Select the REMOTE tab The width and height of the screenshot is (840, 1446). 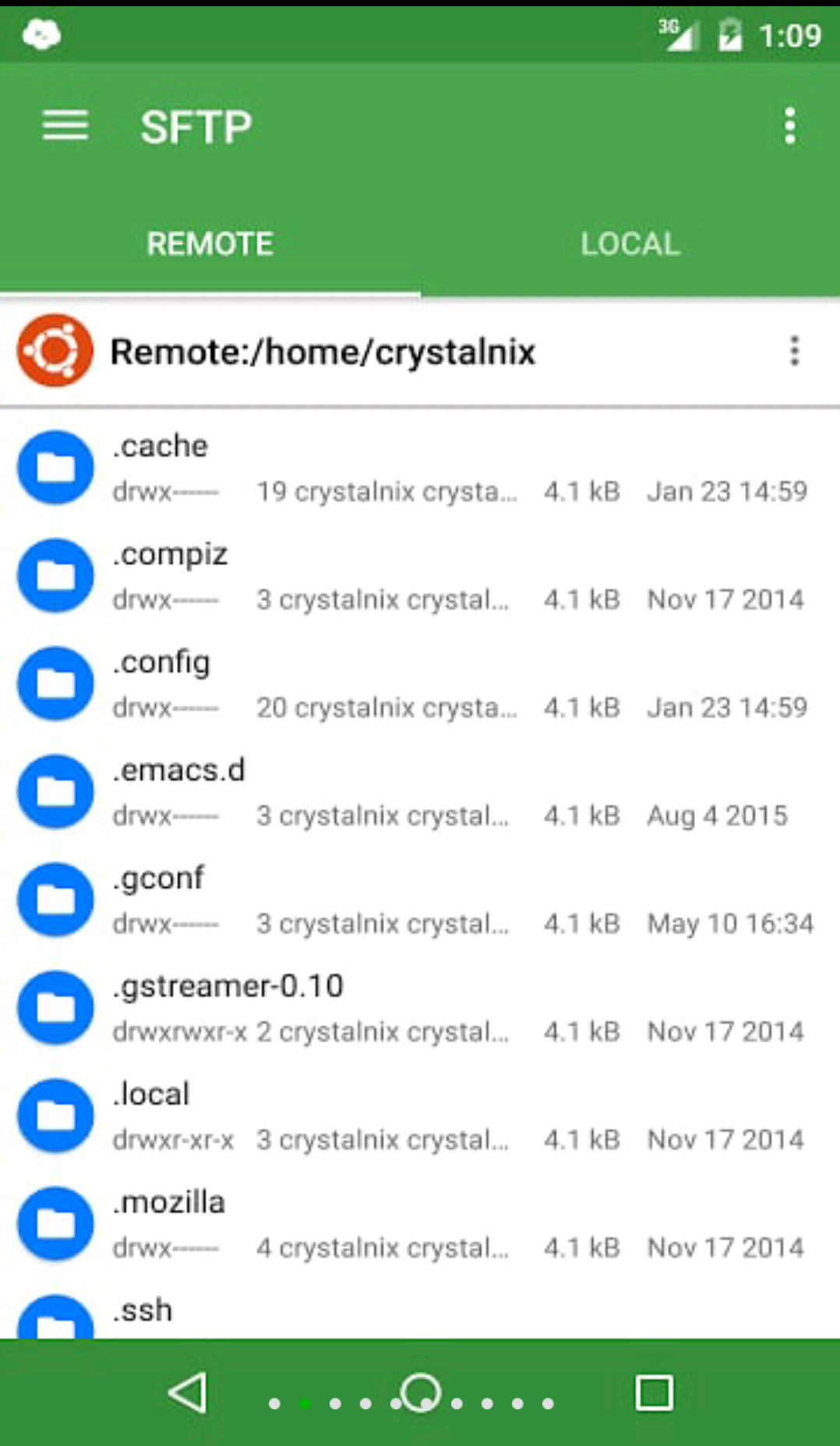click(x=210, y=244)
